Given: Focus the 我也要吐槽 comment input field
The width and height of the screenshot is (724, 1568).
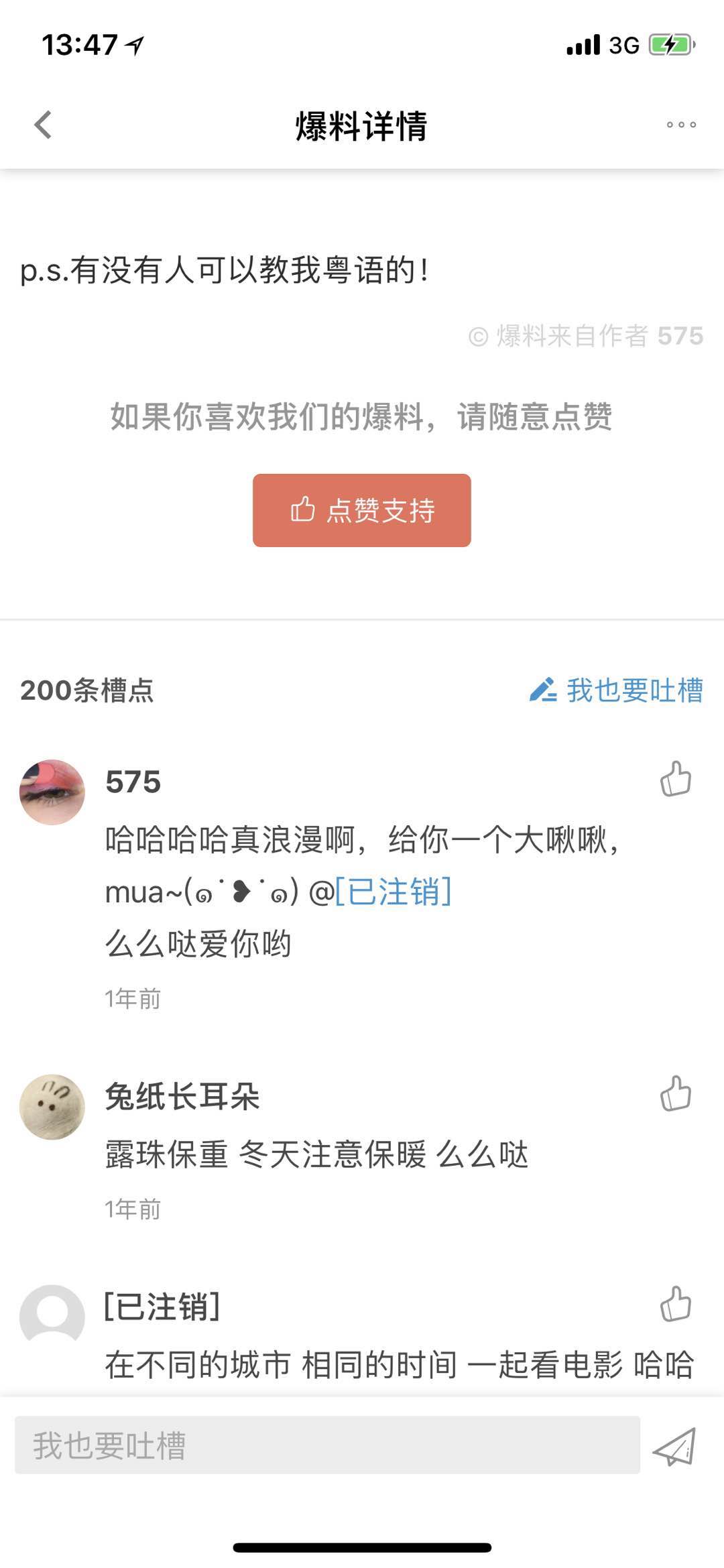Looking at the screenshot, I should click(x=327, y=1445).
